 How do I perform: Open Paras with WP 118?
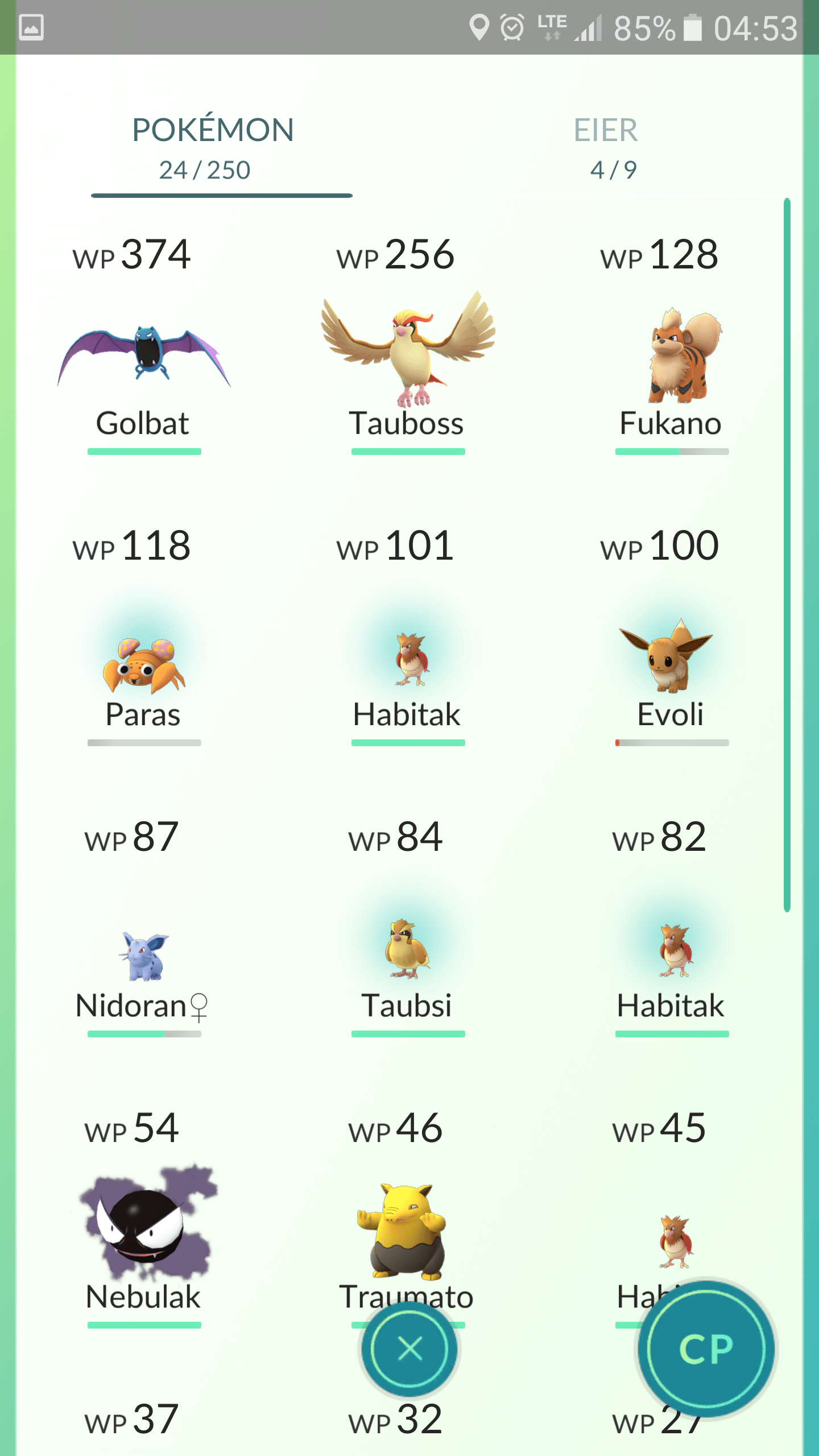click(x=143, y=665)
